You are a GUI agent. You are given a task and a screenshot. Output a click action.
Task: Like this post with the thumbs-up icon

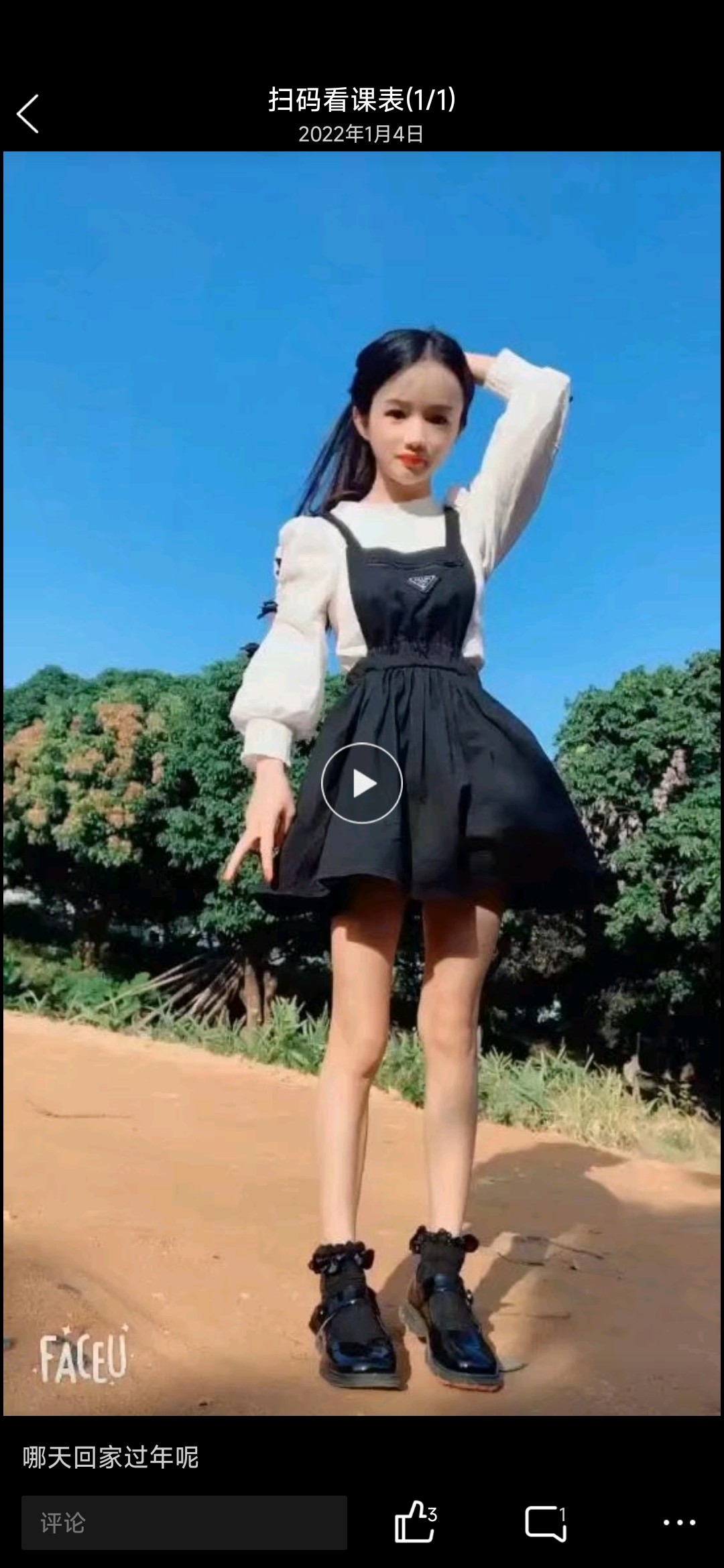(x=413, y=1521)
